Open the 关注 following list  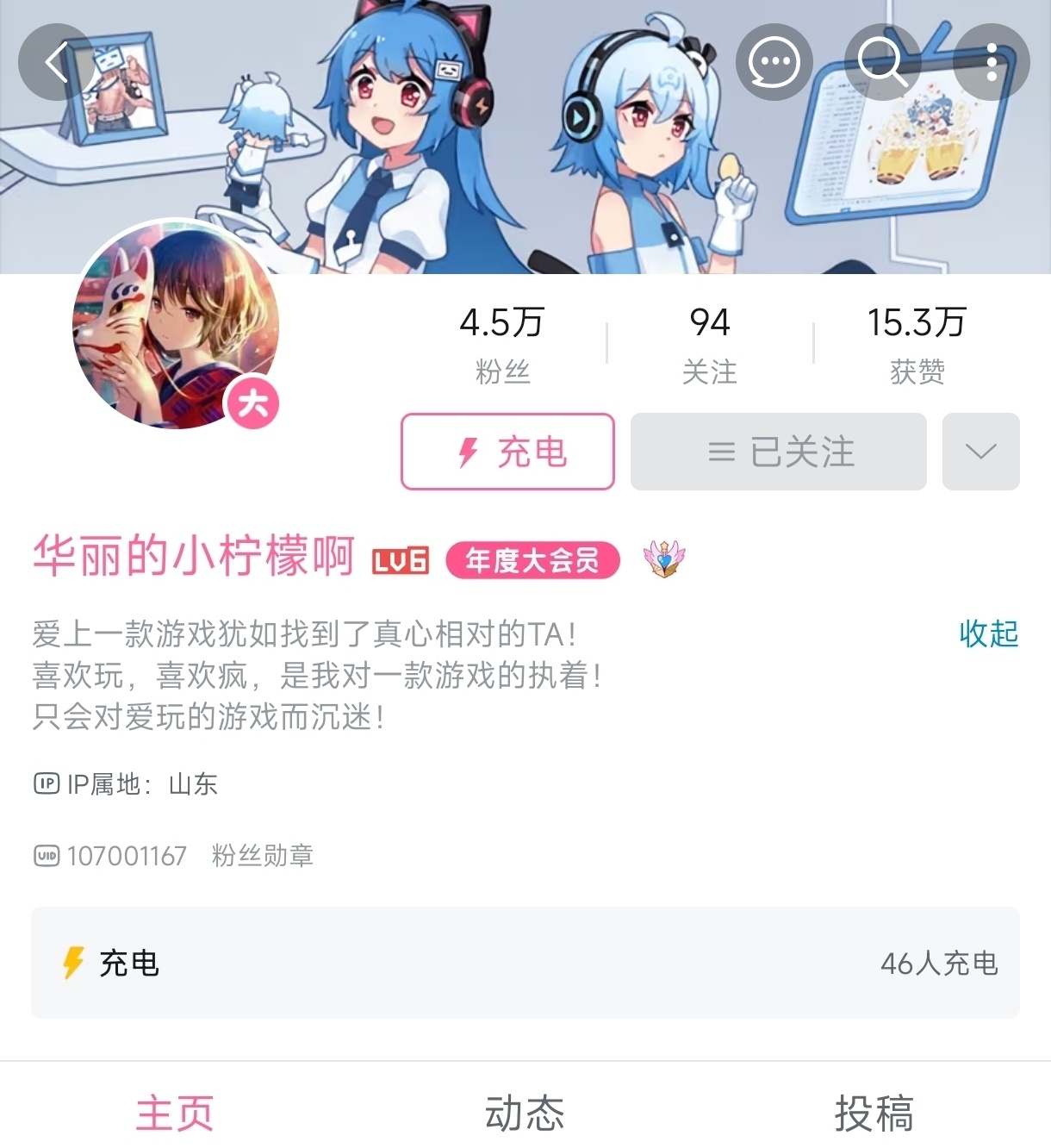709,345
